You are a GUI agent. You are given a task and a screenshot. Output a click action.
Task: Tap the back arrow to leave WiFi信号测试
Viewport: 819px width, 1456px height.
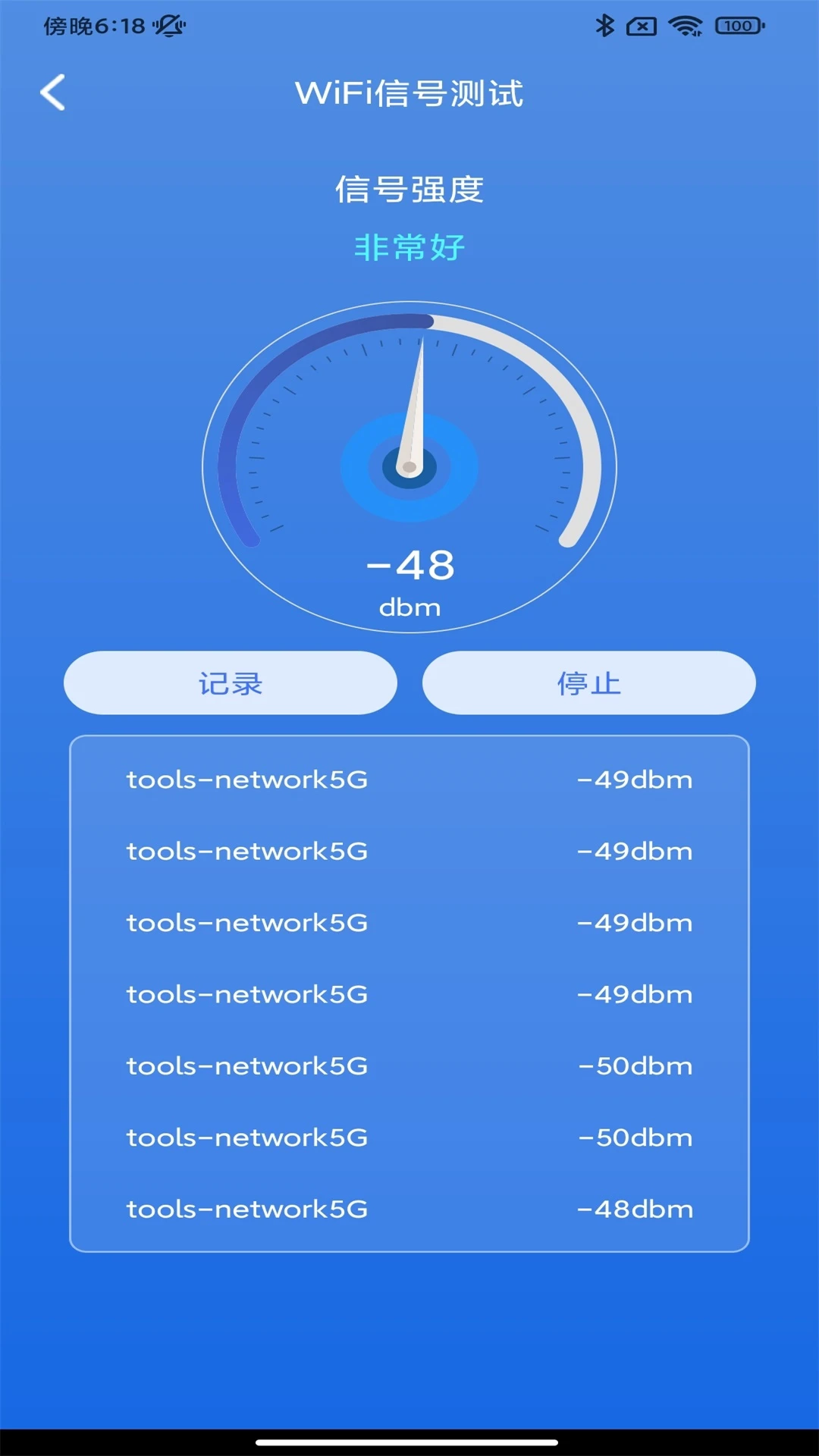(x=53, y=93)
